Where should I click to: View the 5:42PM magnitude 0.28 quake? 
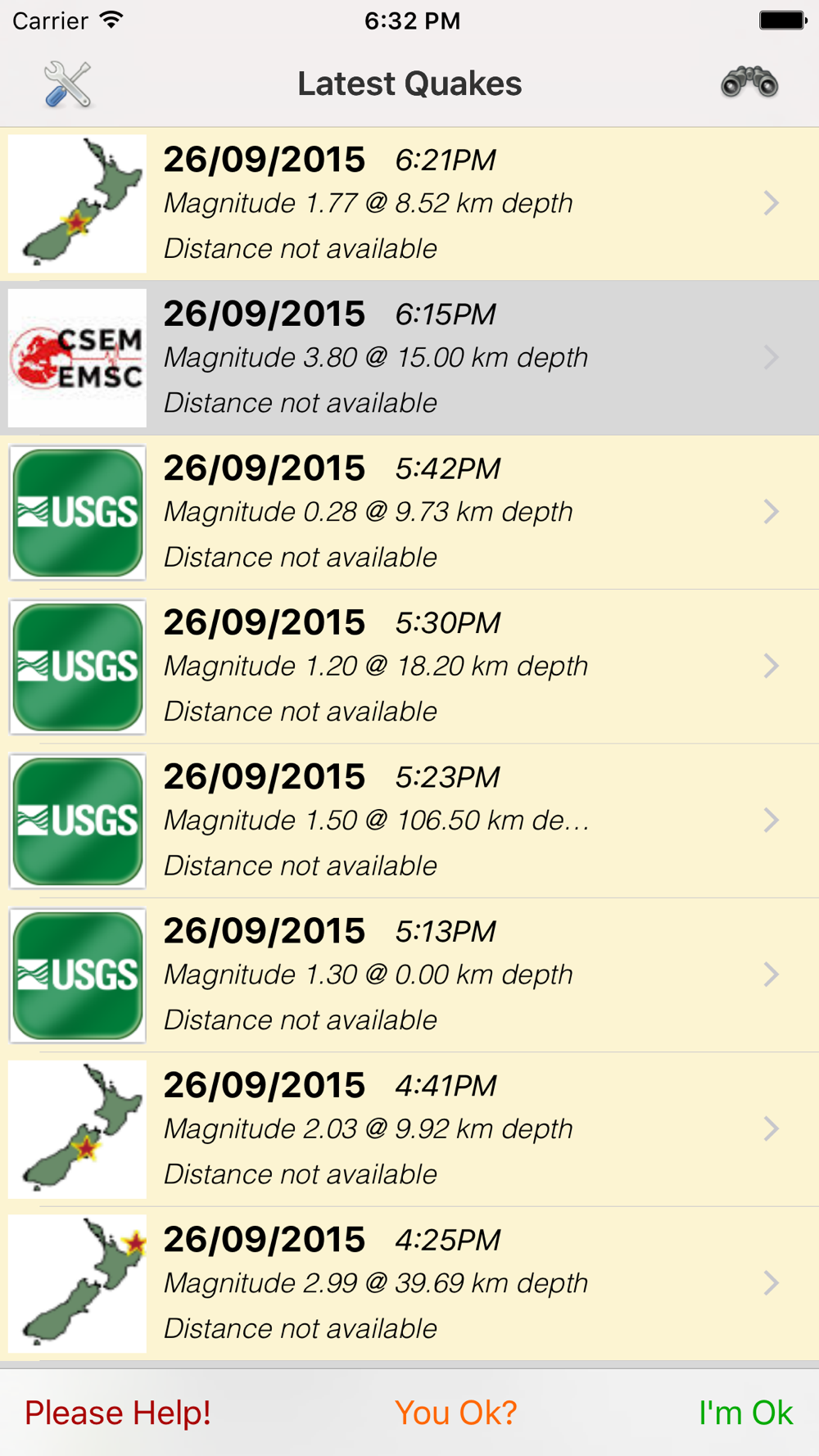pyautogui.click(x=409, y=513)
